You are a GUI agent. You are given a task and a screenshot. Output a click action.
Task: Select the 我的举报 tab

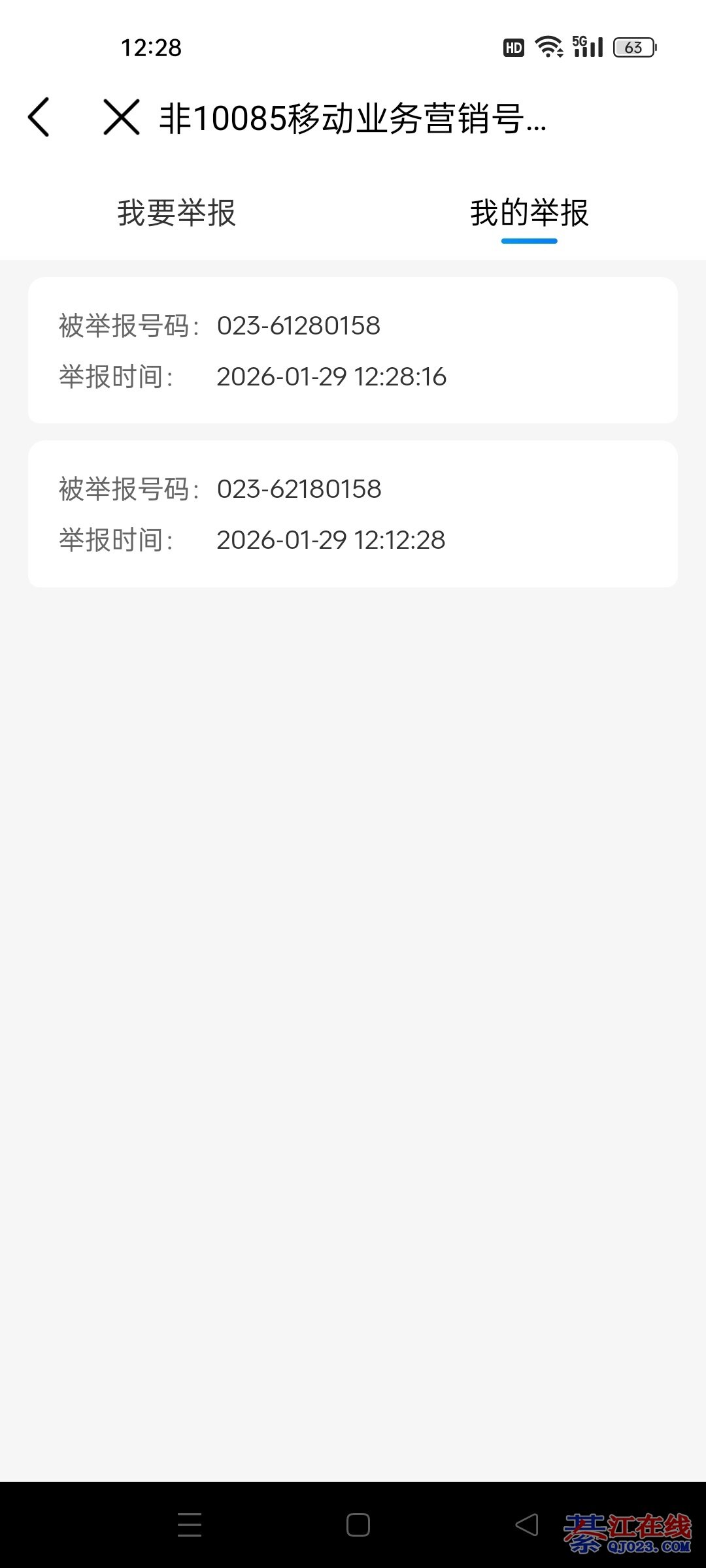coord(529,213)
